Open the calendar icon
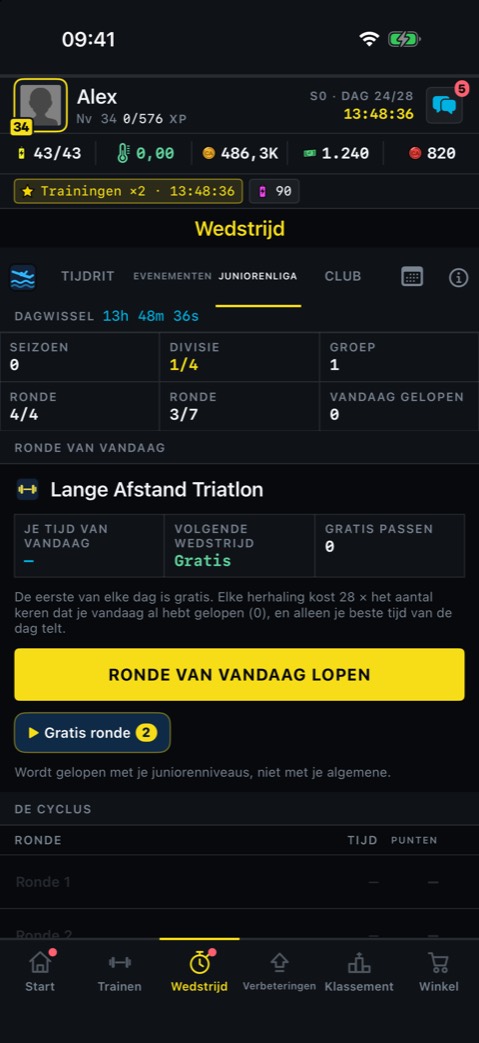This screenshot has width=479, height=1043. coord(412,277)
